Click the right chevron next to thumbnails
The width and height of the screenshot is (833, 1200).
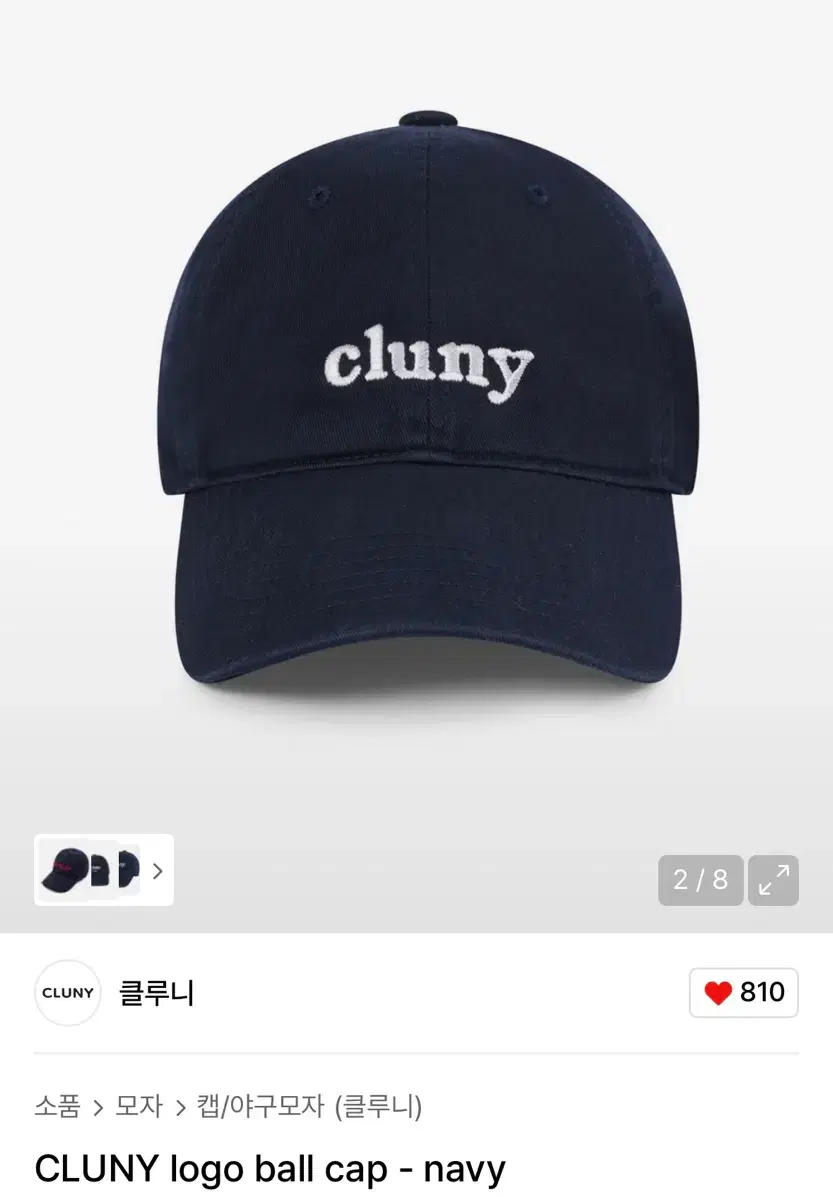[x=157, y=871]
